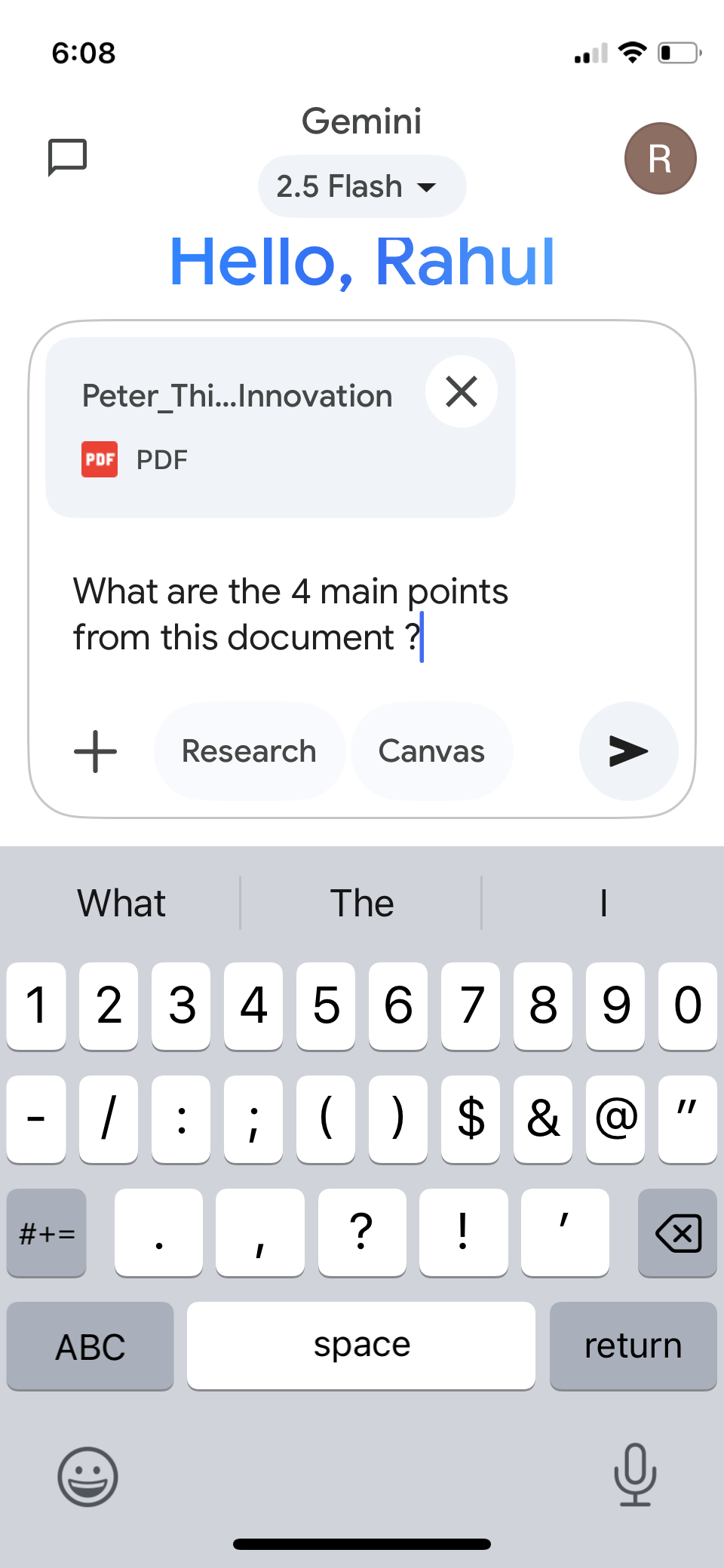Select the Canvas chip

click(x=431, y=751)
